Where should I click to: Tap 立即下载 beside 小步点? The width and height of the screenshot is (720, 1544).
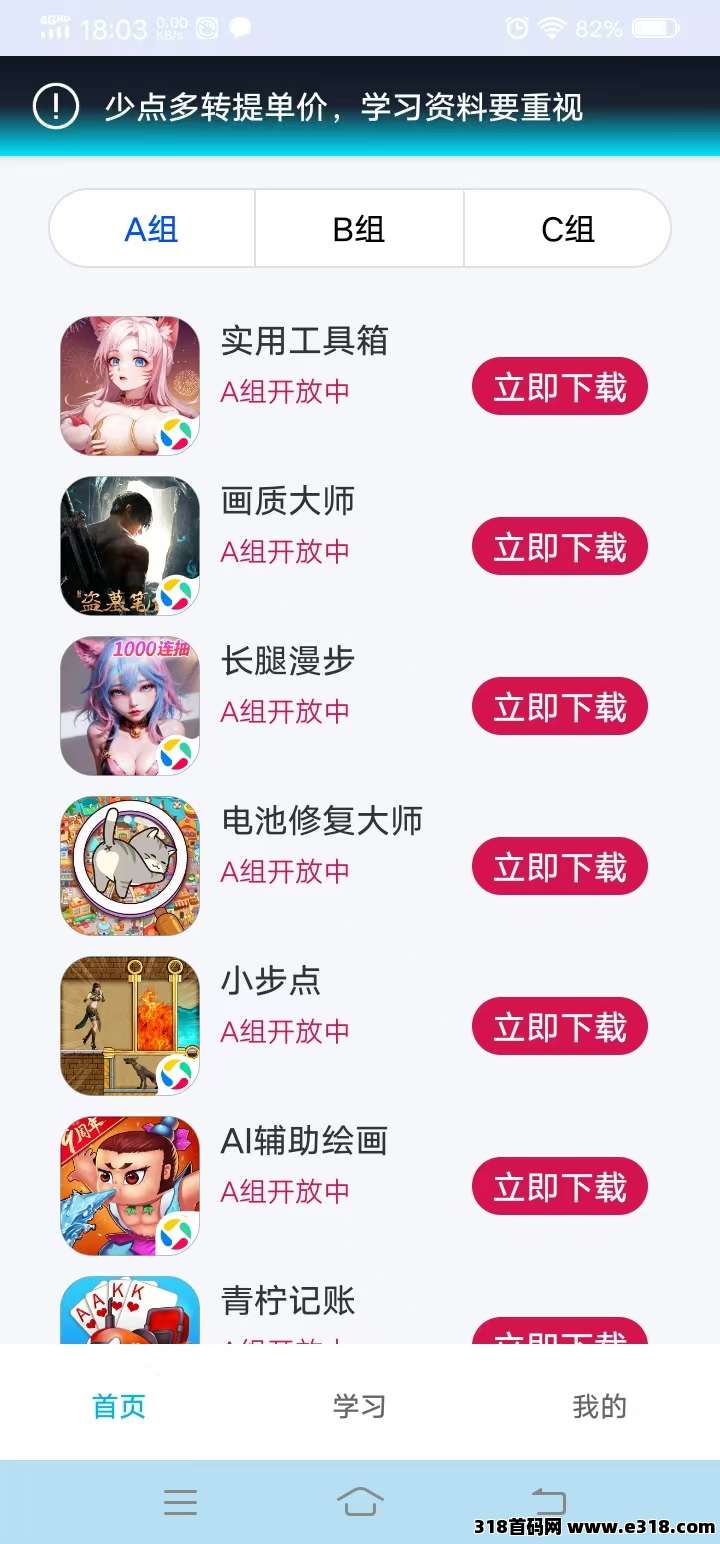(x=559, y=1026)
